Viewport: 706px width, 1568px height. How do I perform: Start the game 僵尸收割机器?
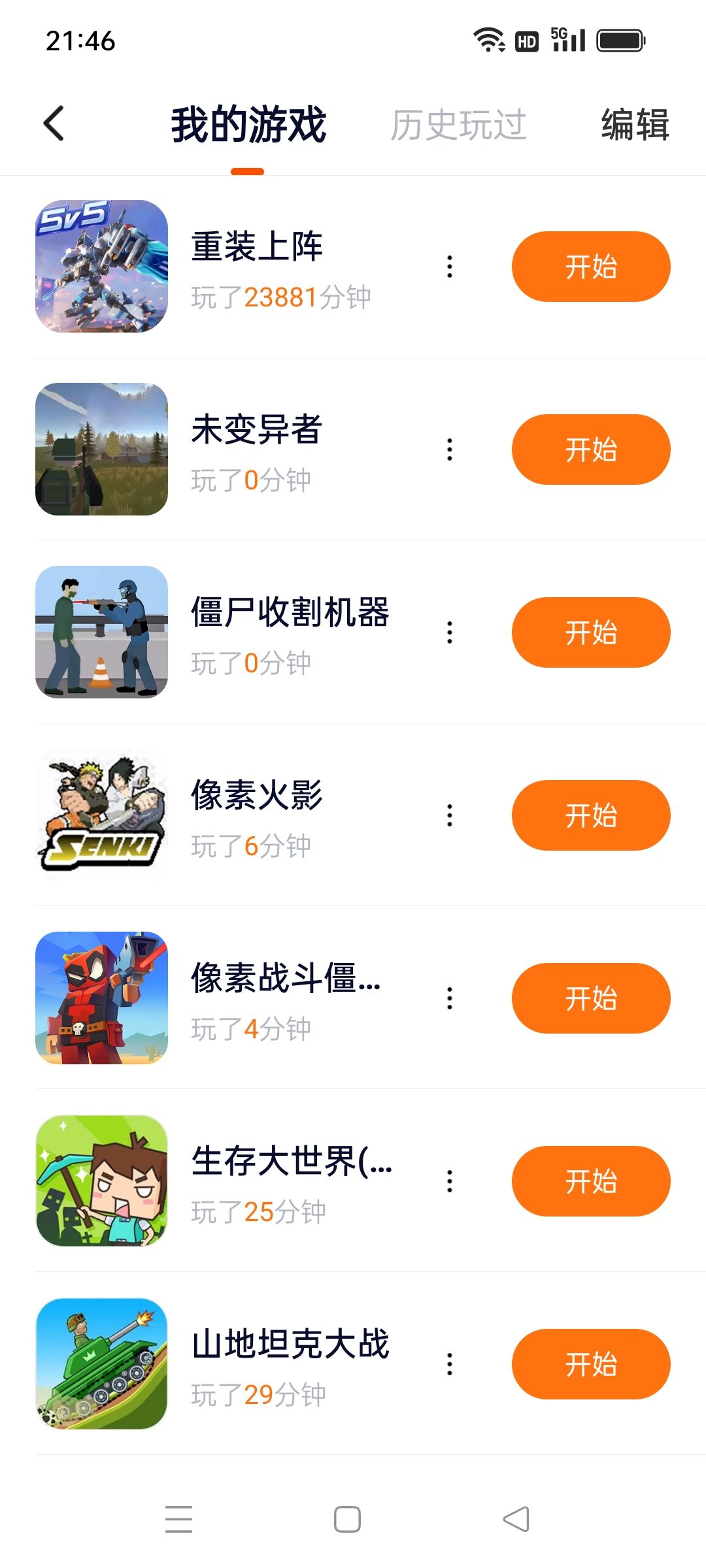(x=591, y=632)
